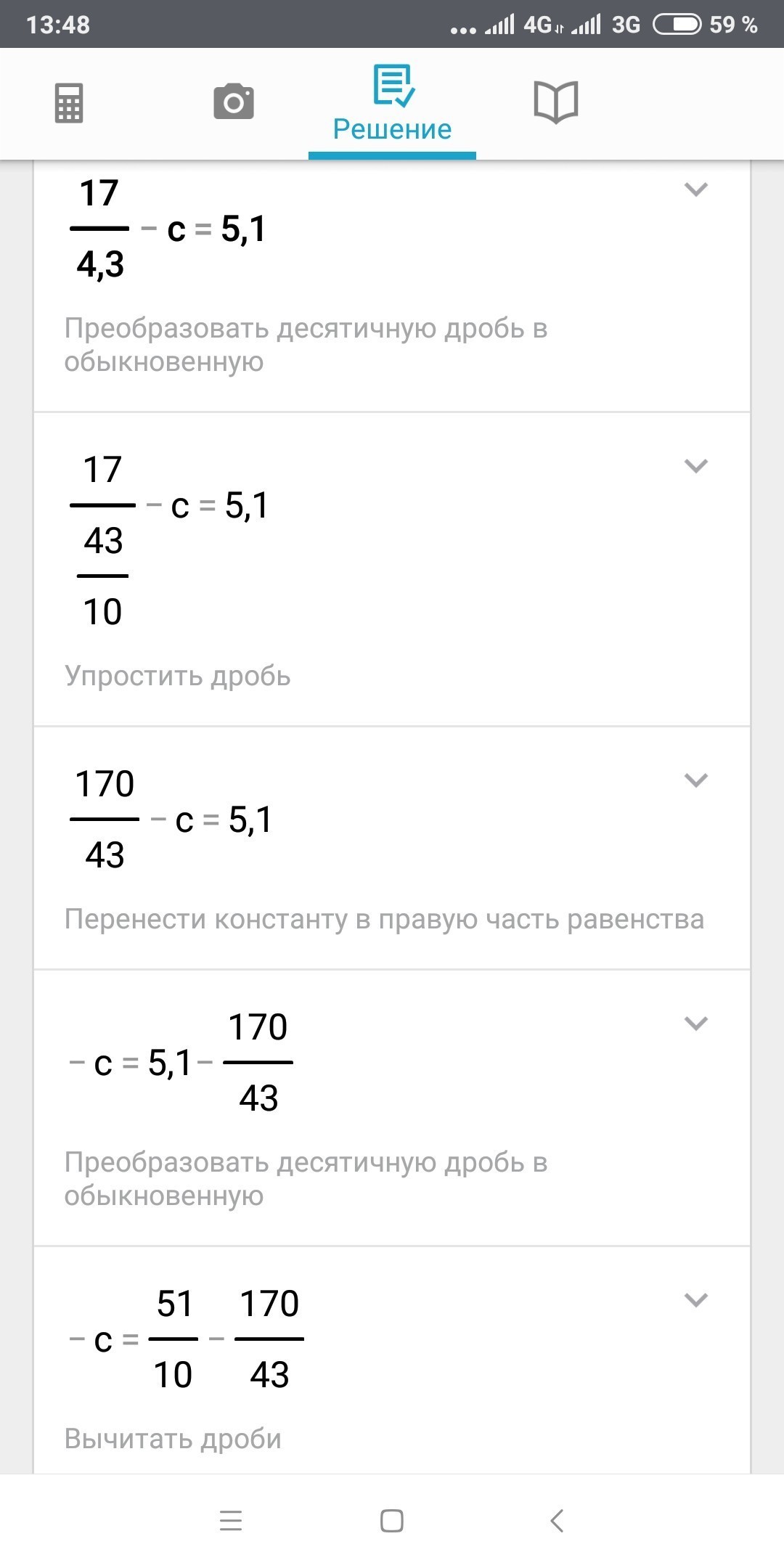Go to the home screen
784x1568 pixels.
tap(392, 1520)
